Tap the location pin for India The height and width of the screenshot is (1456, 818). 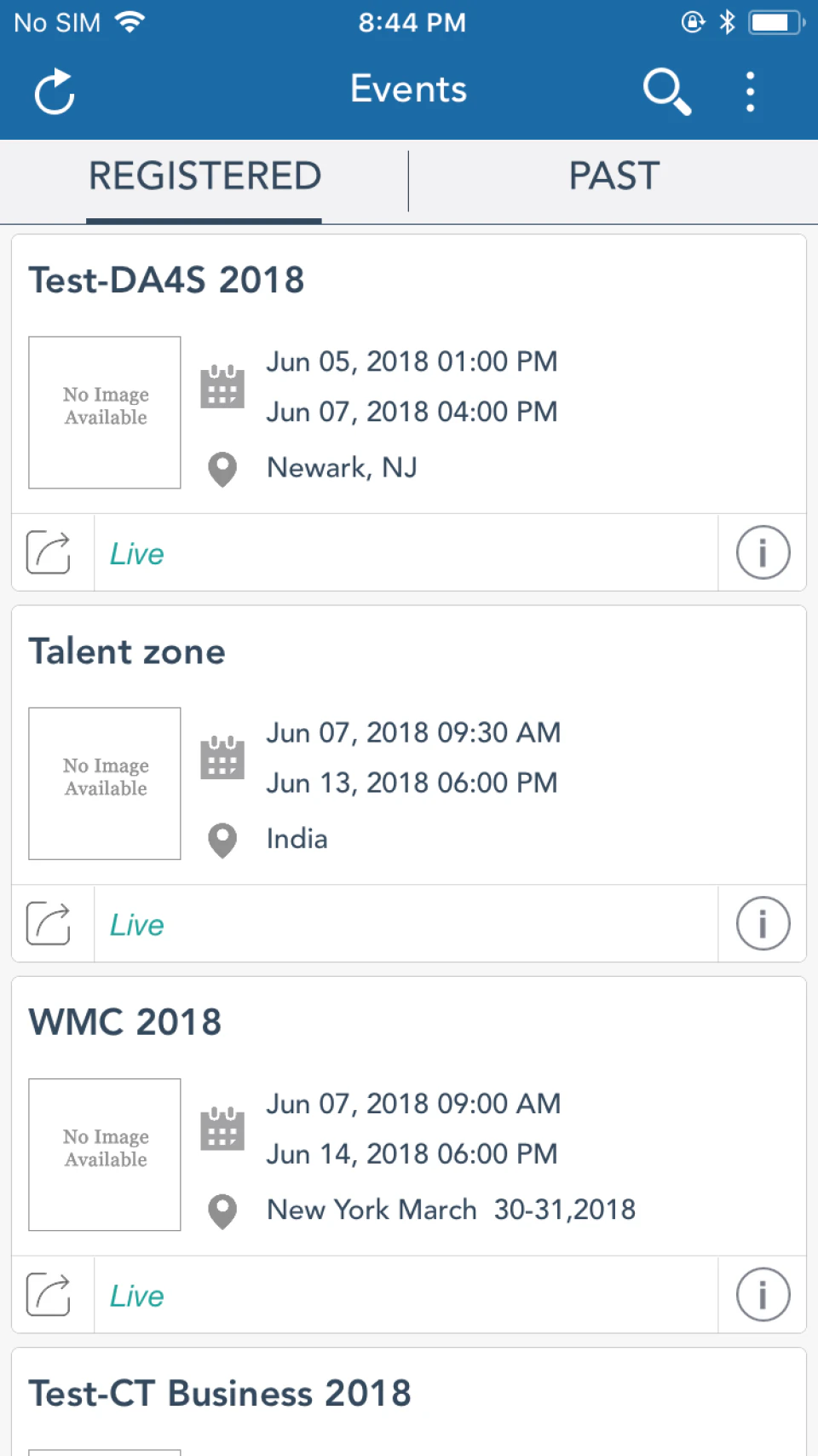pos(222,841)
